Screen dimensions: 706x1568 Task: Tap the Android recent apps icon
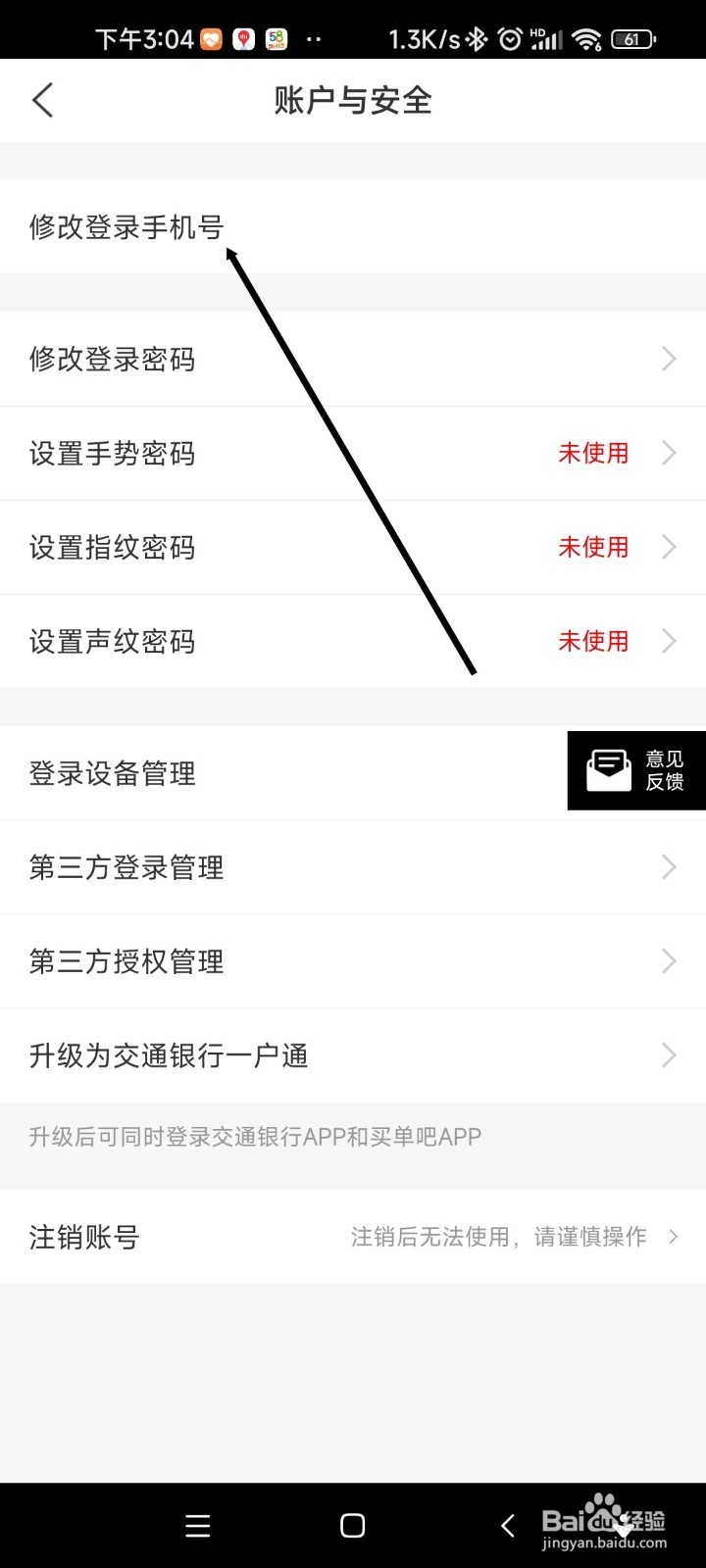(196, 1525)
